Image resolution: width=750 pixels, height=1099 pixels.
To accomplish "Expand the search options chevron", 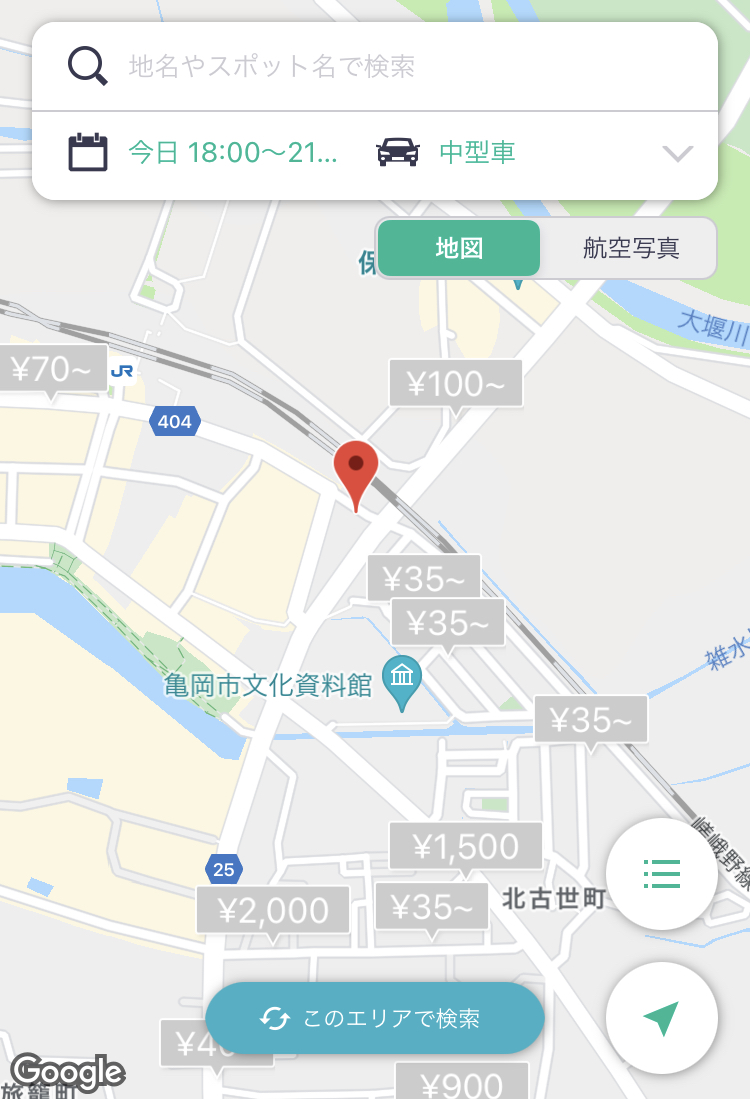I will (677, 153).
